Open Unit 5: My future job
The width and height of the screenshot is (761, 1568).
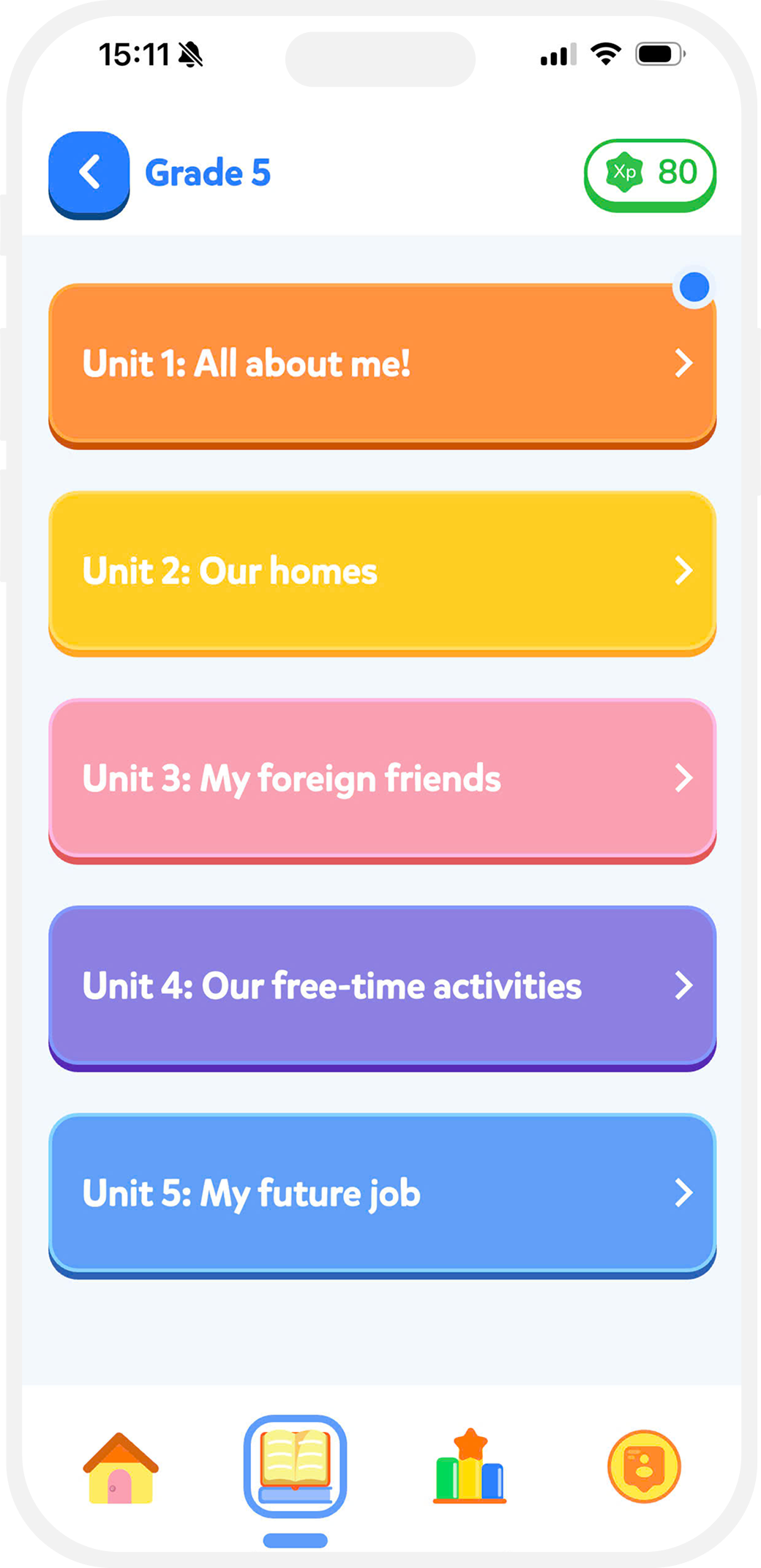pos(382,1195)
